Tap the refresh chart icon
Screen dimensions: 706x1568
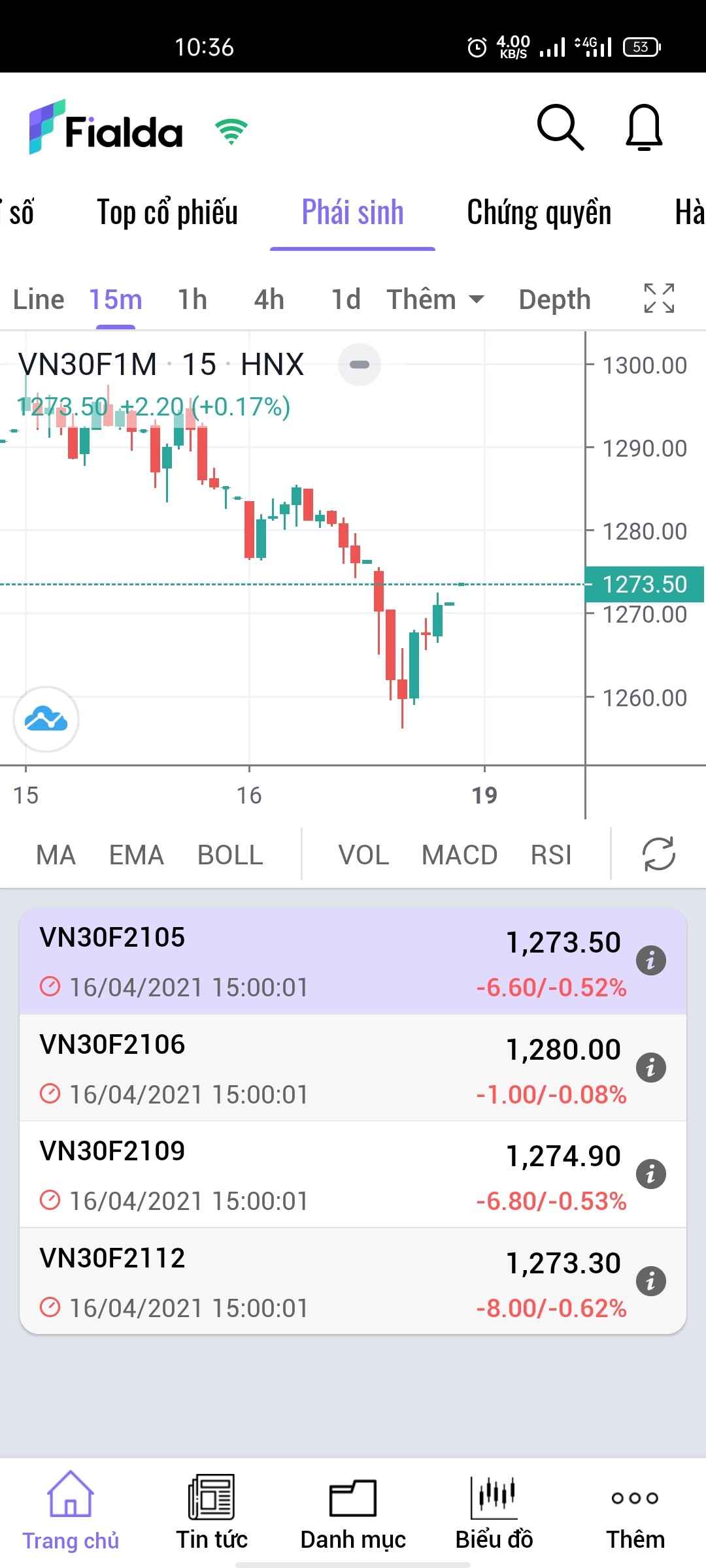[x=658, y=854]
